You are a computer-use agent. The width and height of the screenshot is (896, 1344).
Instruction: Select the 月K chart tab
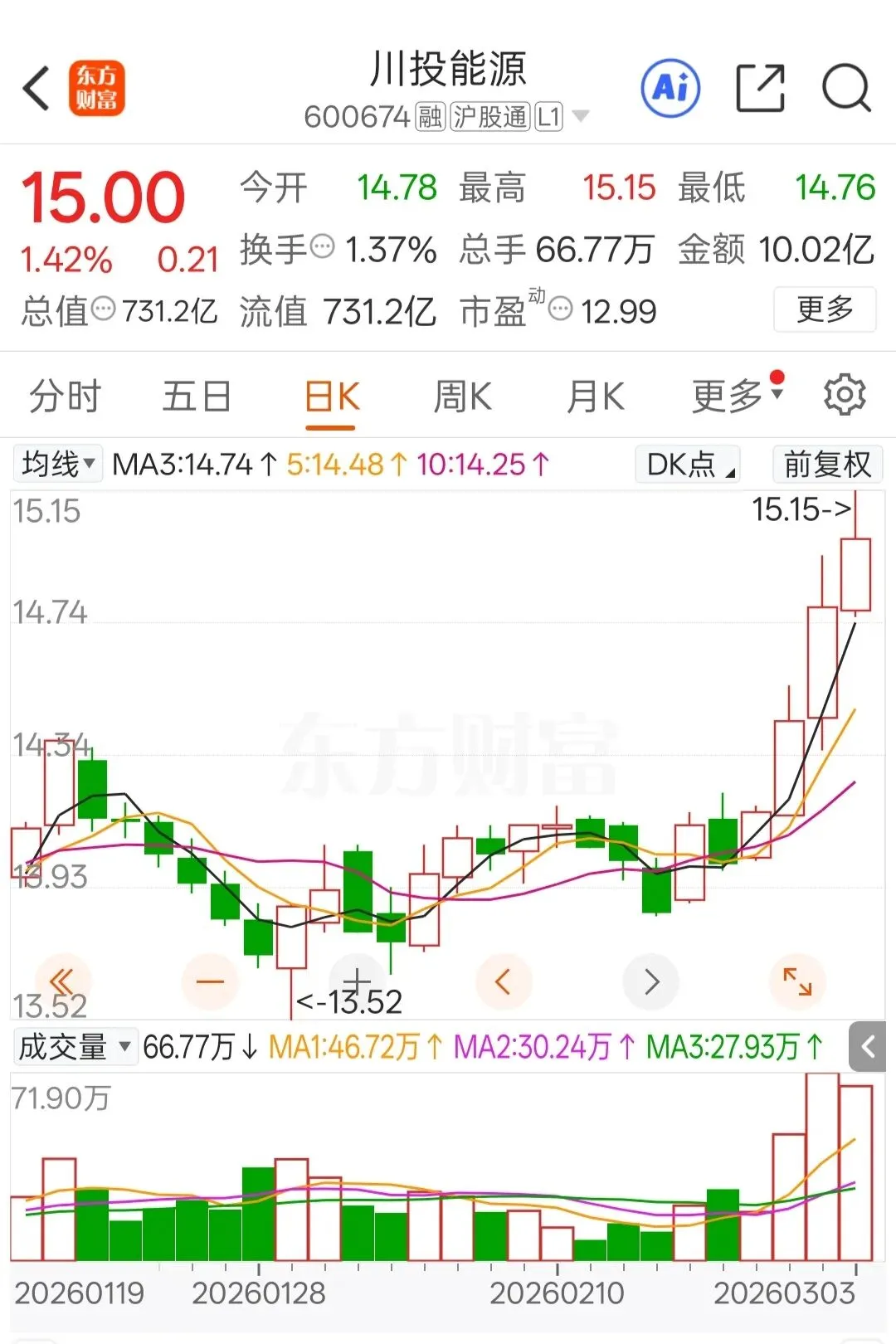point(595,396)
